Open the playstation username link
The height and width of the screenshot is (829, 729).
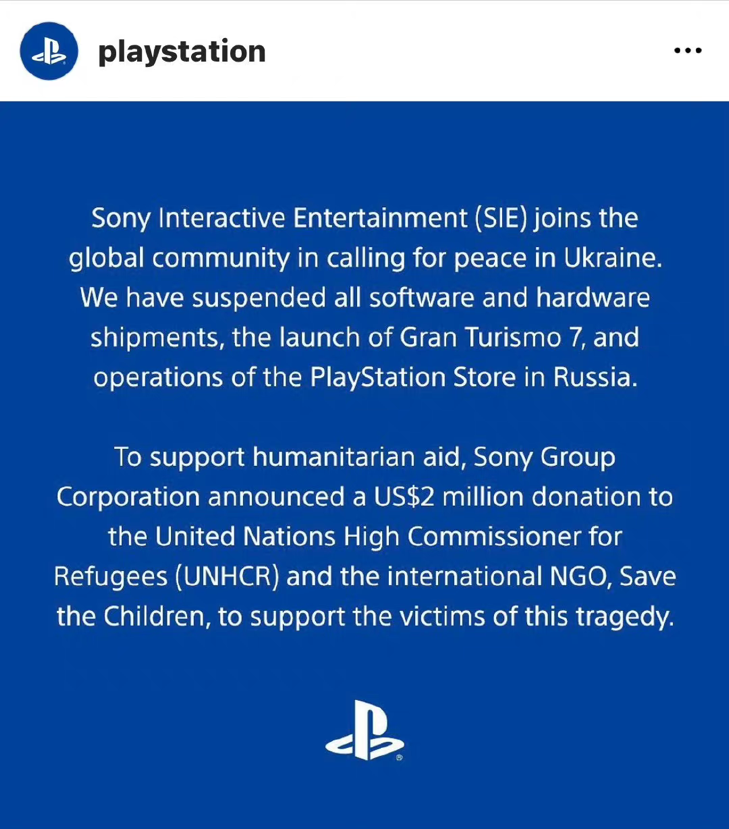tap(182, 51)
